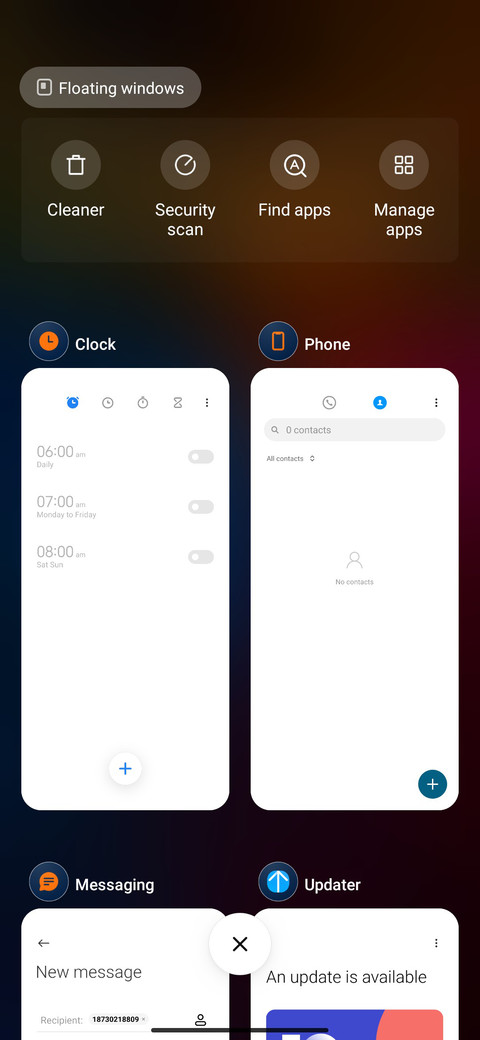
Task: Open the Updater app card
Action: 355,974
